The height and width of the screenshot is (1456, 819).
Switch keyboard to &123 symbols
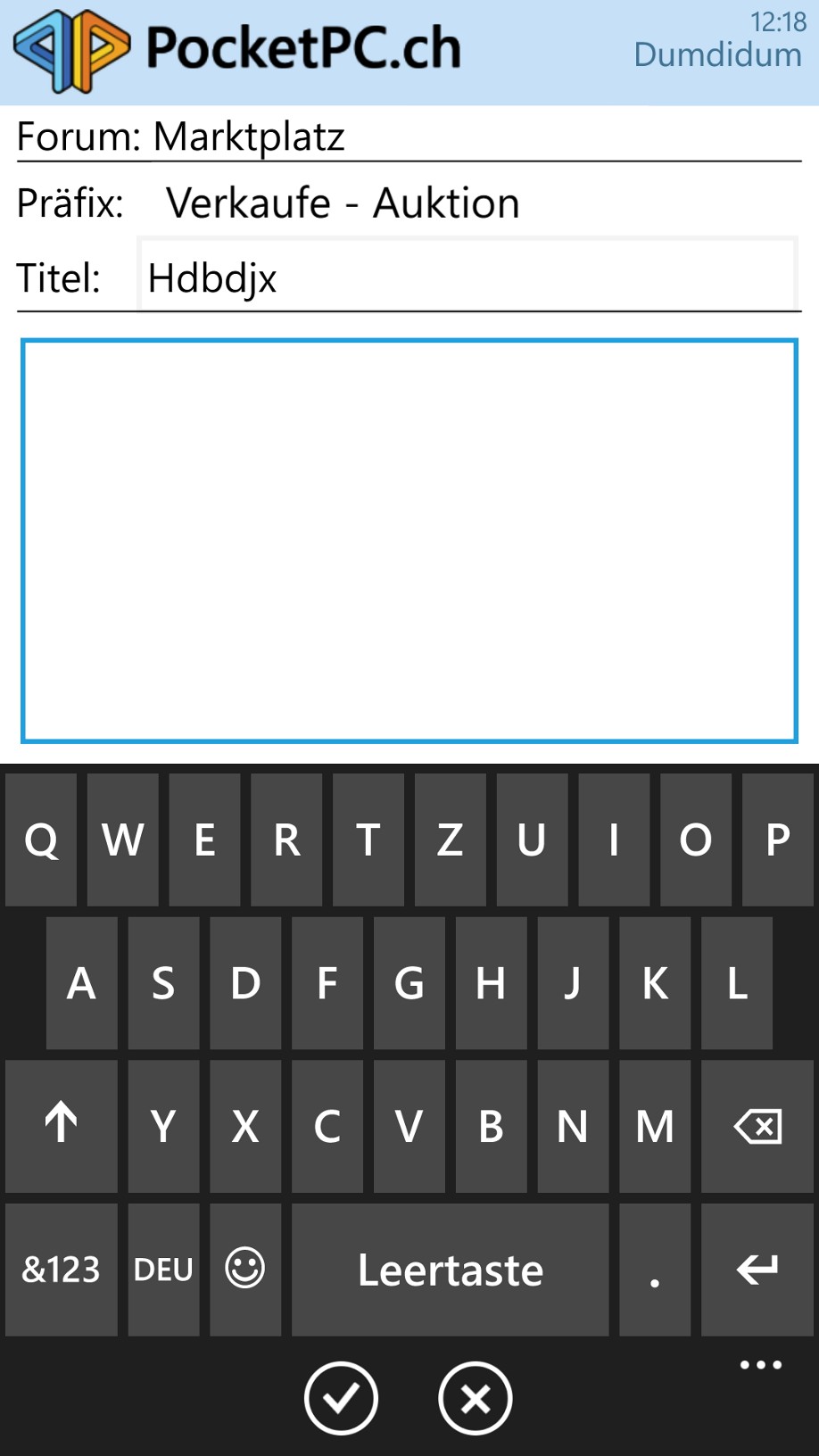62,1270
